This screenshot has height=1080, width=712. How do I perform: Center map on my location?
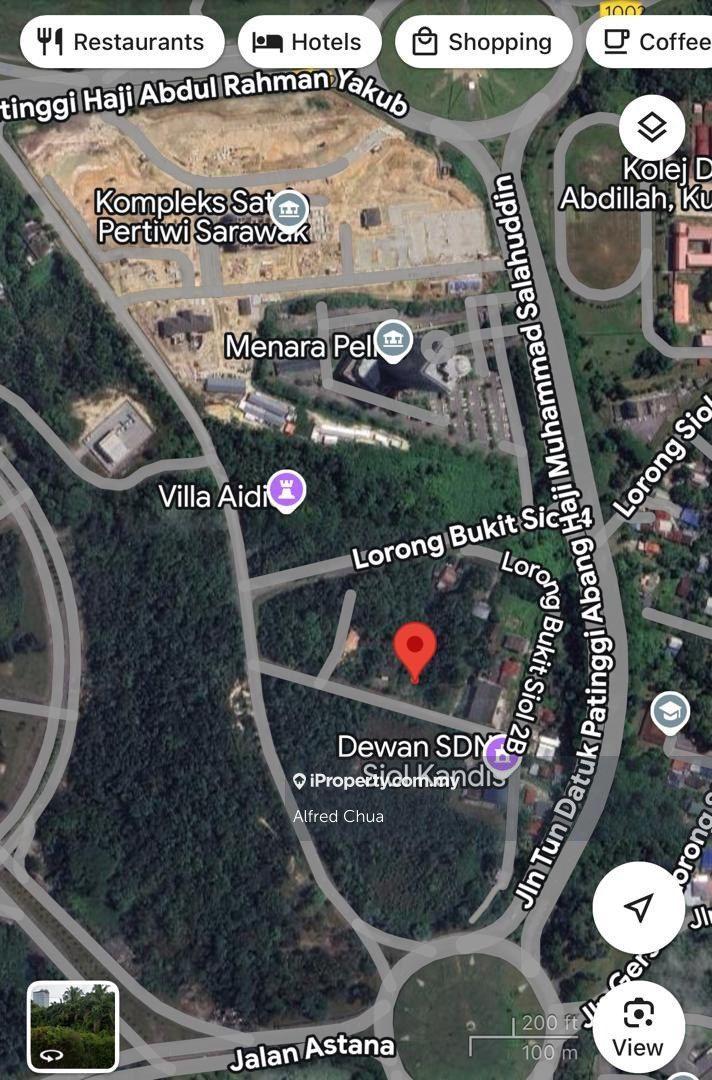pos(638,907)
